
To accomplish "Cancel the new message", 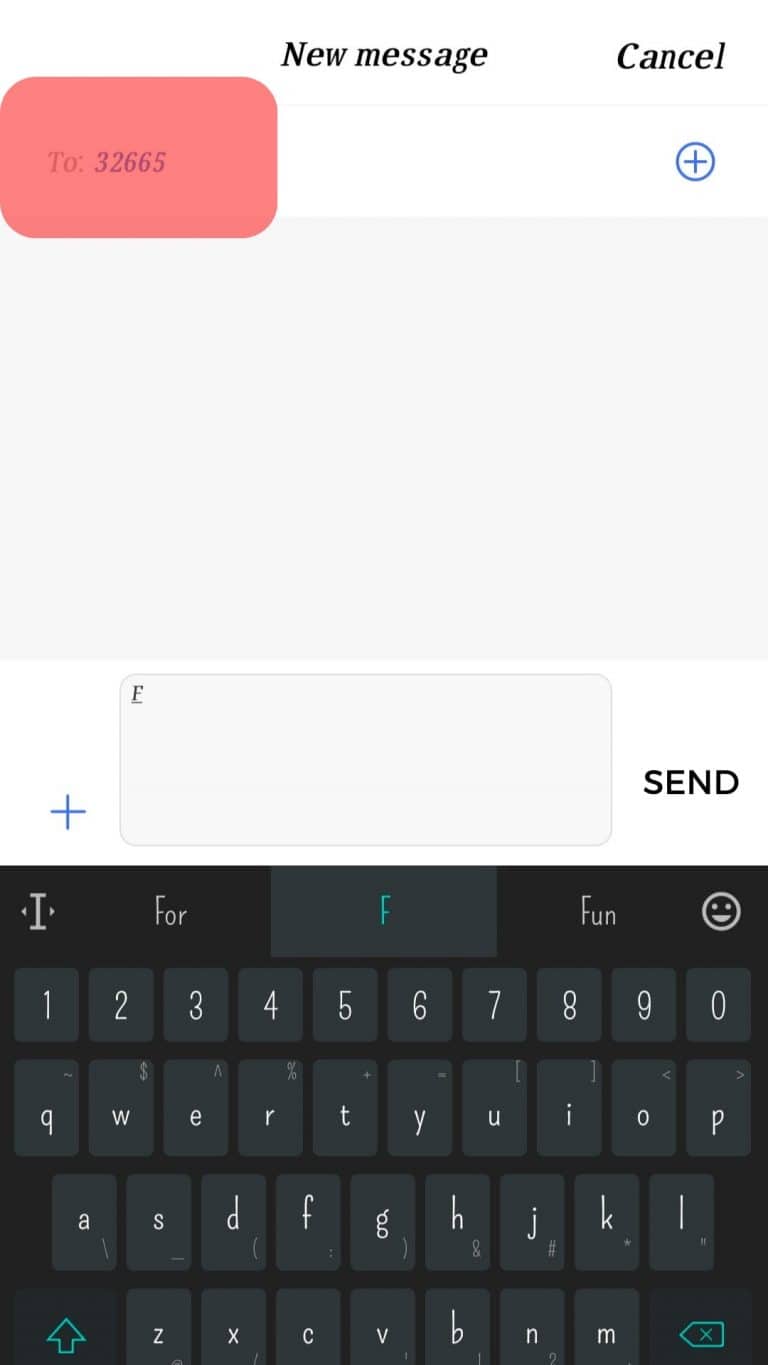I will (x=670, y=57).
